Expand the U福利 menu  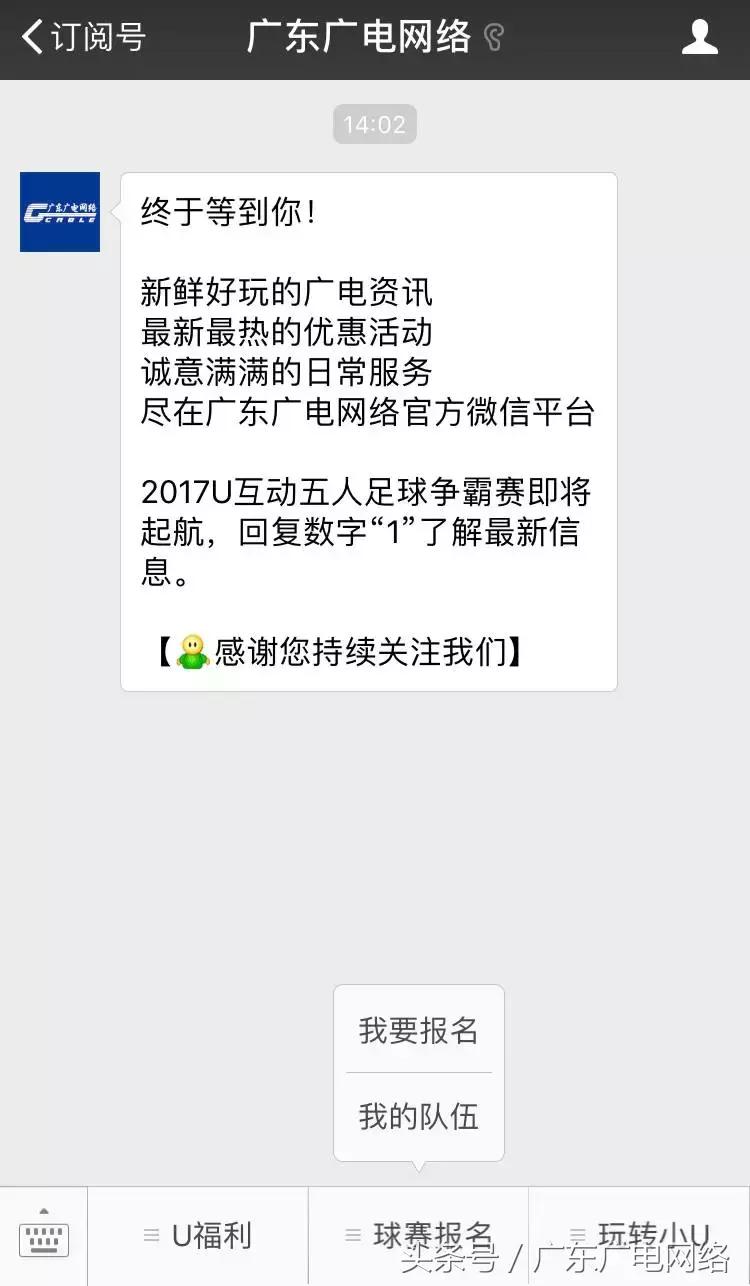[x=200, y=1237]
